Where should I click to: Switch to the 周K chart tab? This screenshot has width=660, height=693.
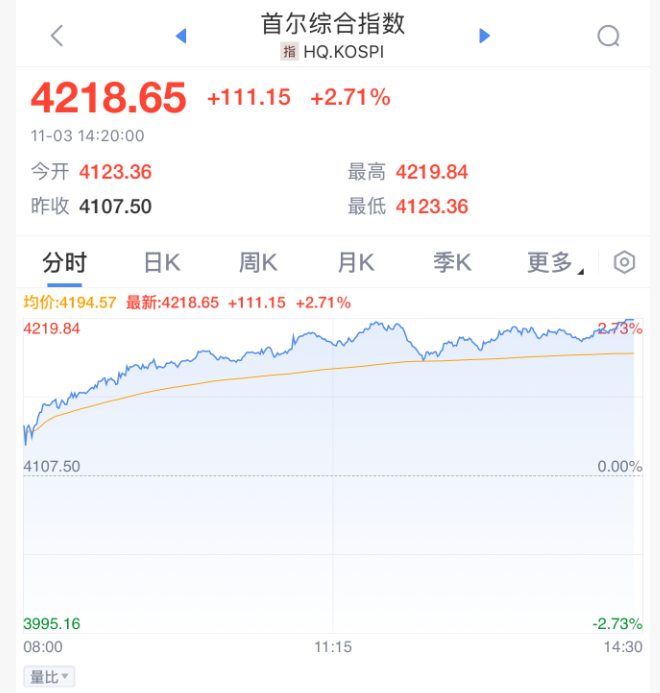(258, 263)
